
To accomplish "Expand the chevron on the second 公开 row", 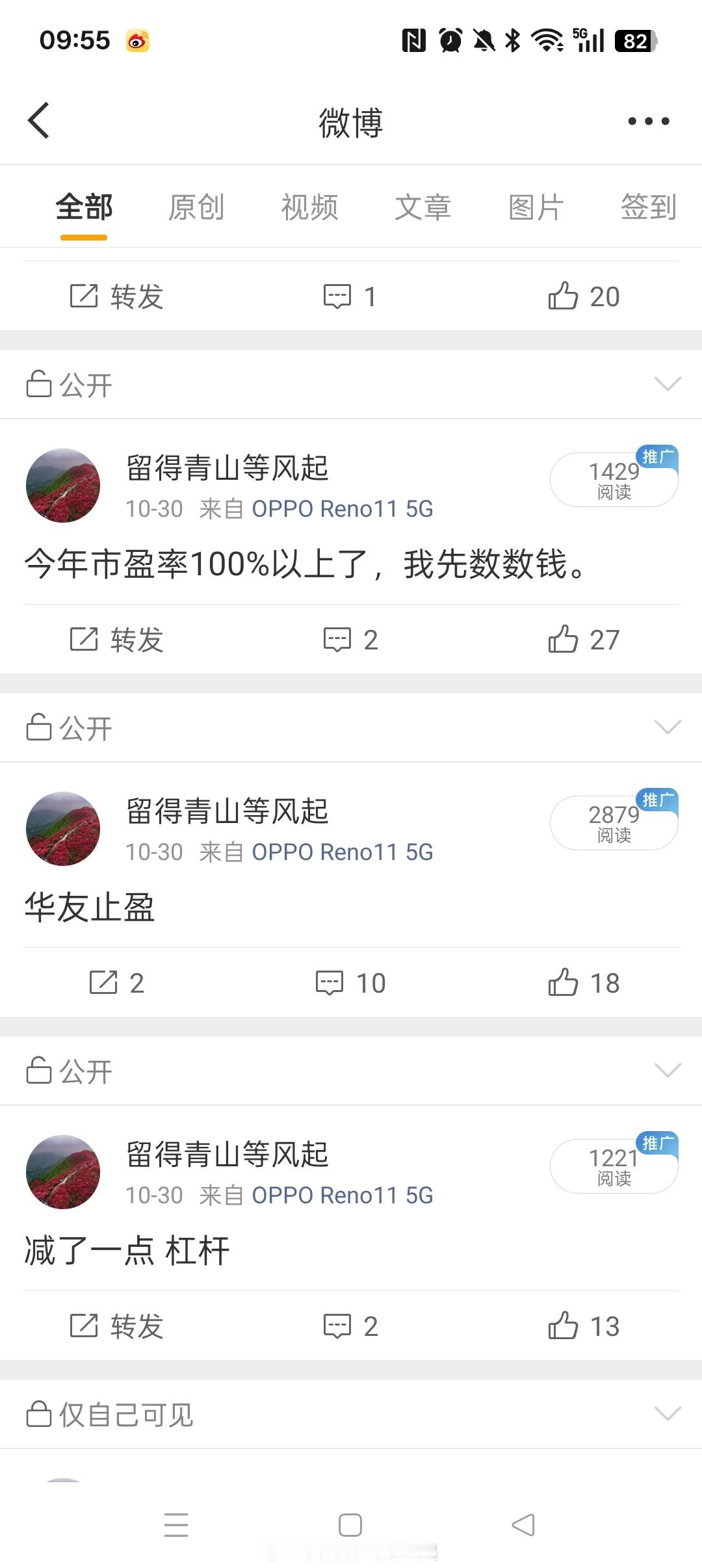I will tap(667, 727).
